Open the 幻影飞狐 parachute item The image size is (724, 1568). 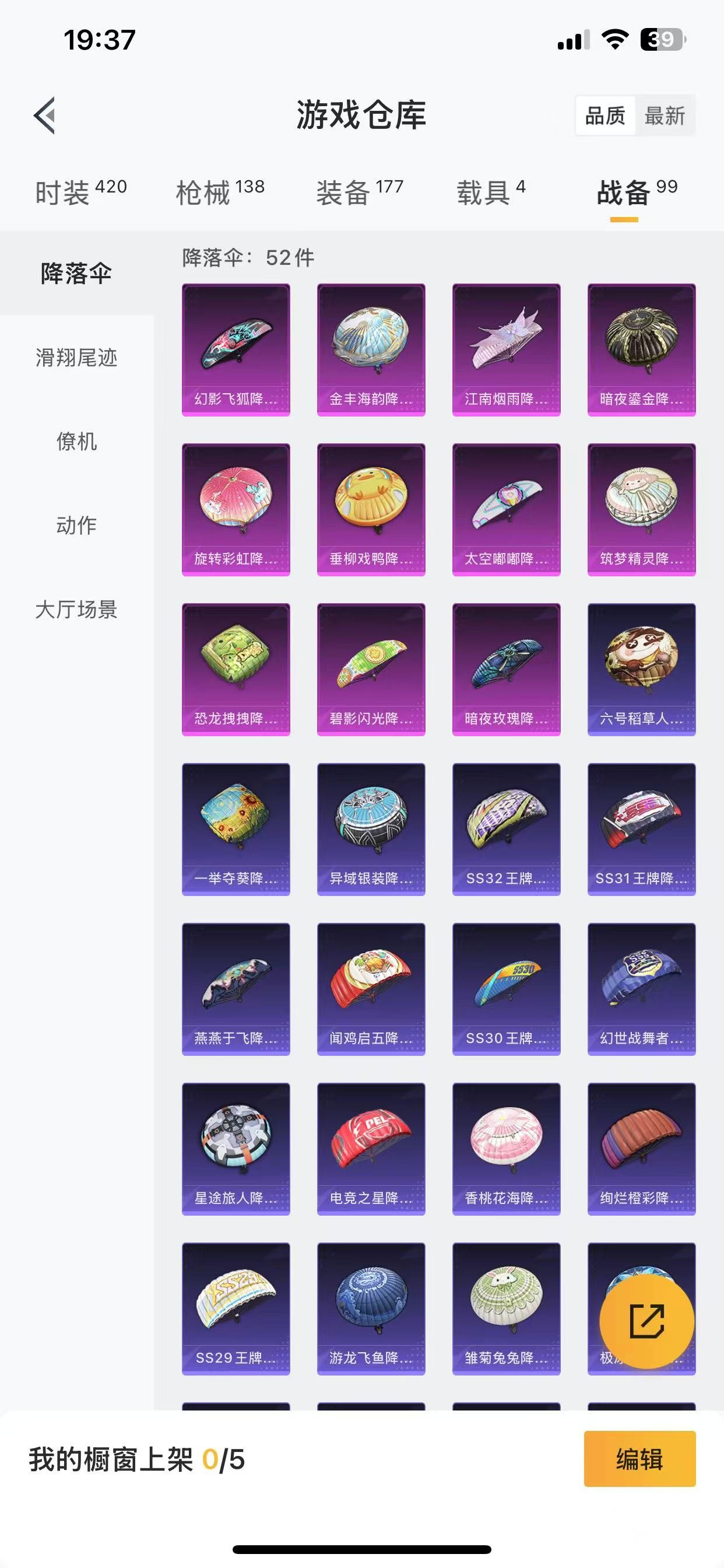236,350
